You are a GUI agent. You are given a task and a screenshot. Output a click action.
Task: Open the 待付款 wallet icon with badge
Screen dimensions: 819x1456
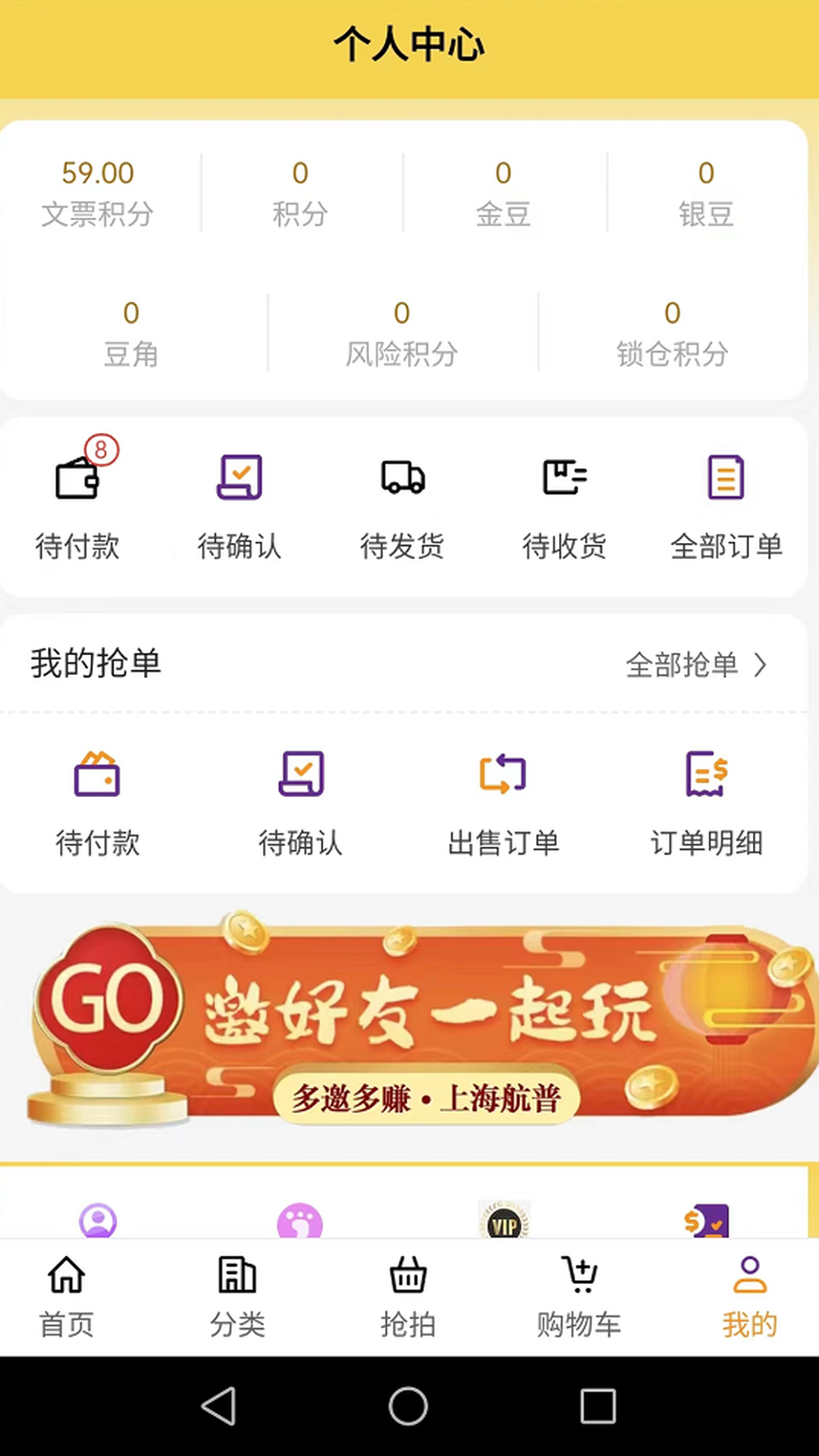tap(78, 478)
